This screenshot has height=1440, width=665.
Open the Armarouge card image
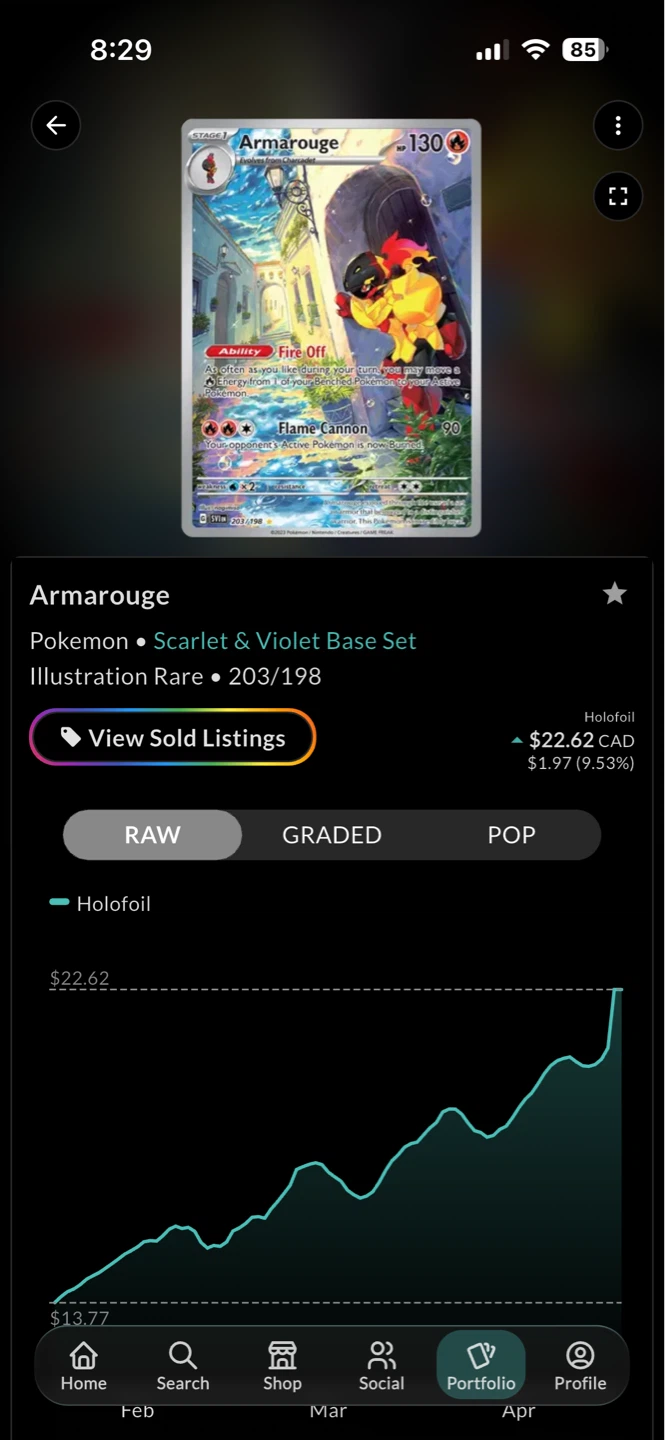pyautogui.click(x=331, y=328)
